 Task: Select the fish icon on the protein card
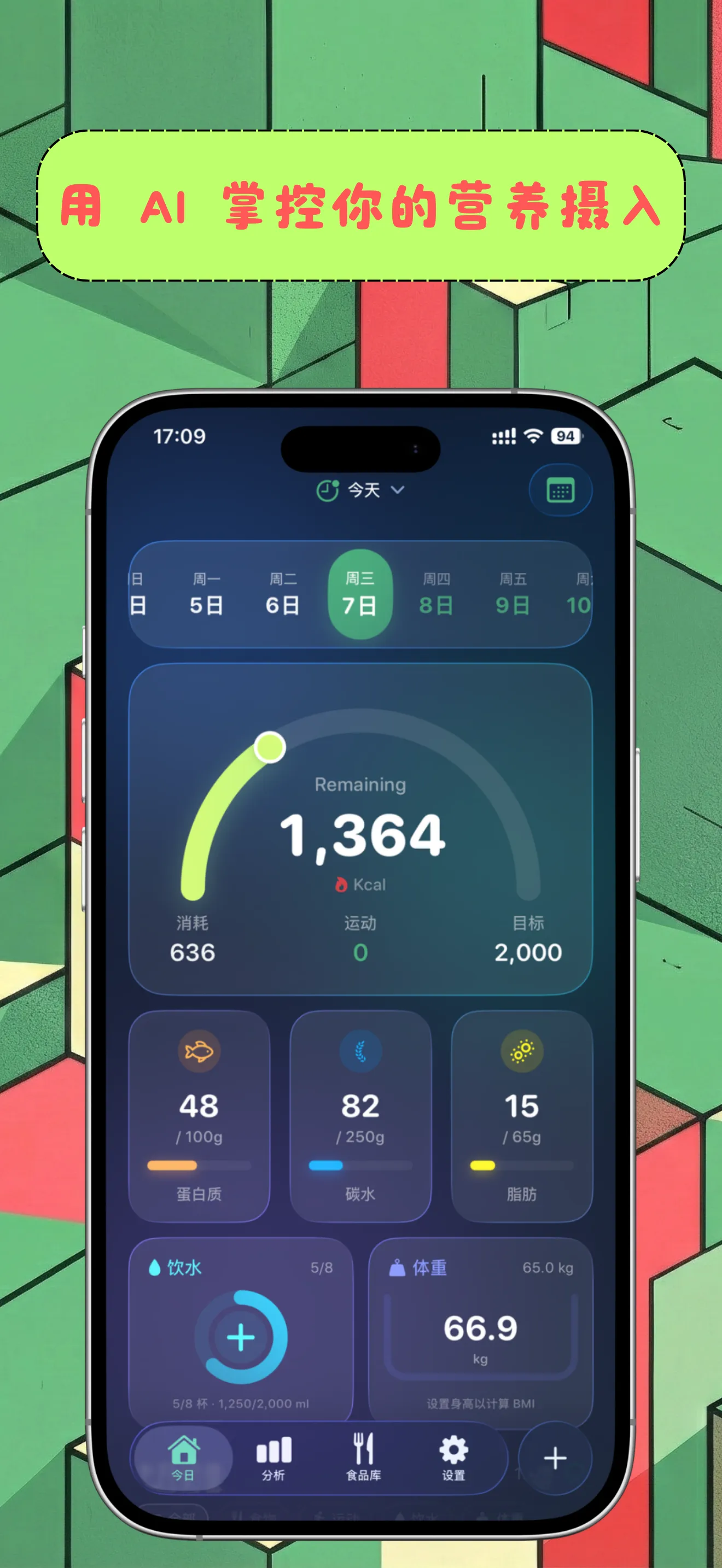tap(199, 1052)
